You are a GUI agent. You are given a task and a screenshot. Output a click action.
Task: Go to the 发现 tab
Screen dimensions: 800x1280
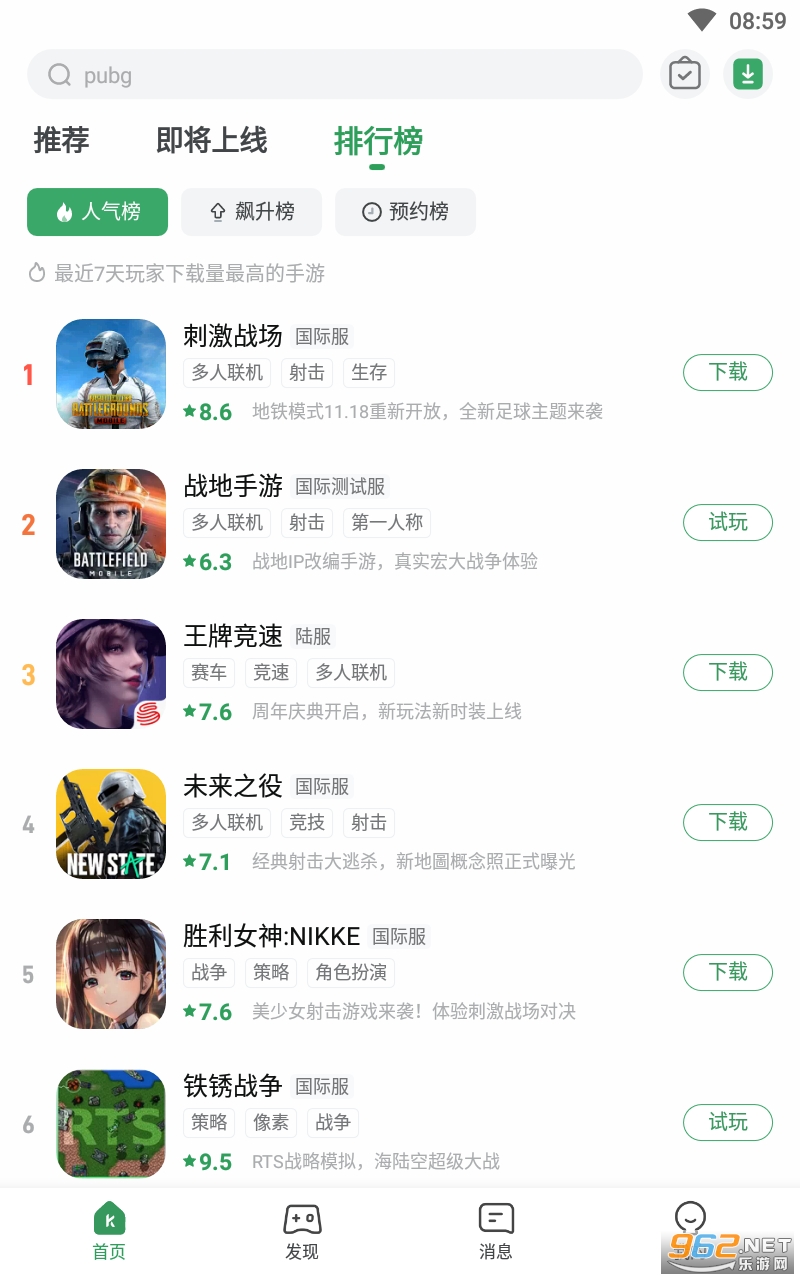pos(302,1232)
